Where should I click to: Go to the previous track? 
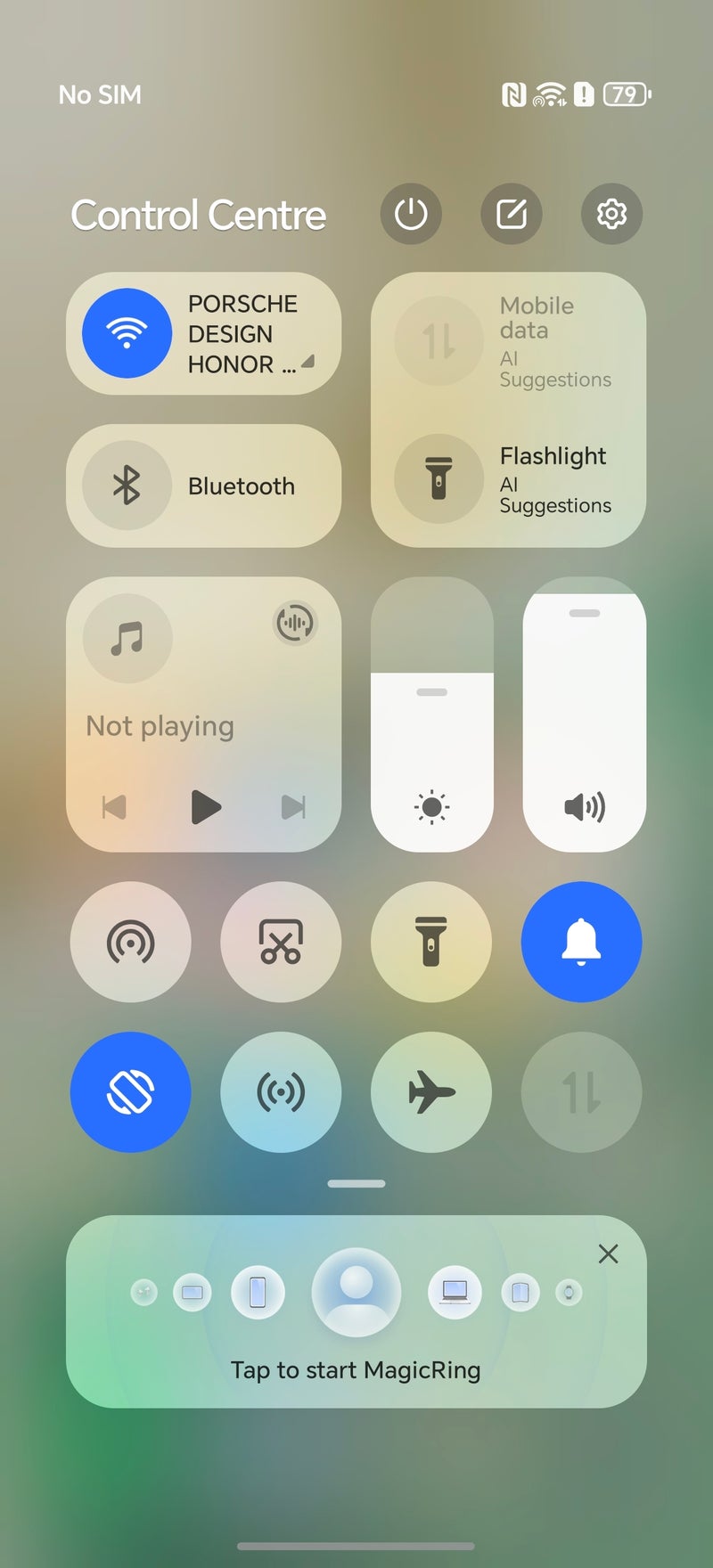point(114,807)
